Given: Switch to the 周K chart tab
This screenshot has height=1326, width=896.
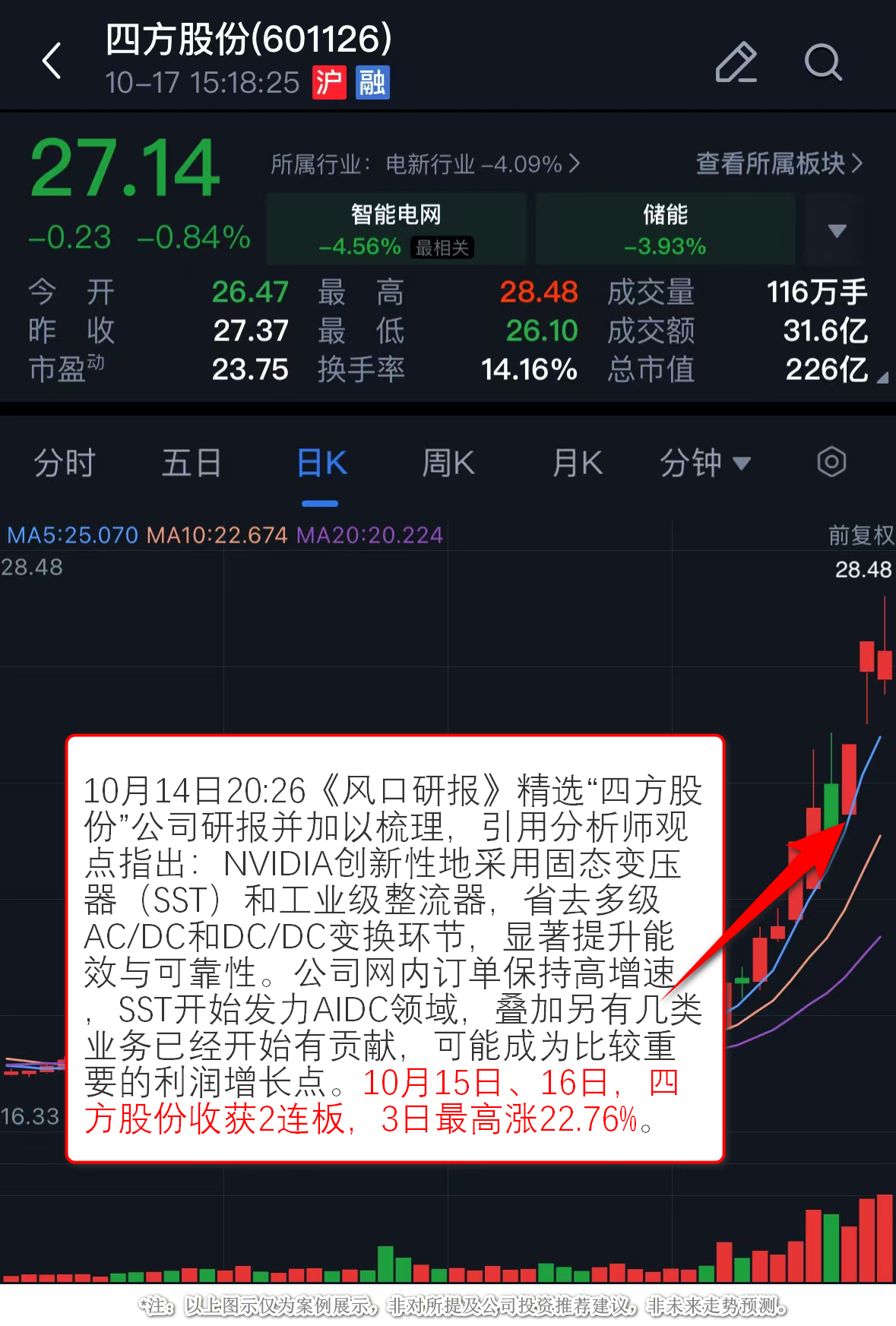Looking at the screenshot, I should [x=448, y=463].
